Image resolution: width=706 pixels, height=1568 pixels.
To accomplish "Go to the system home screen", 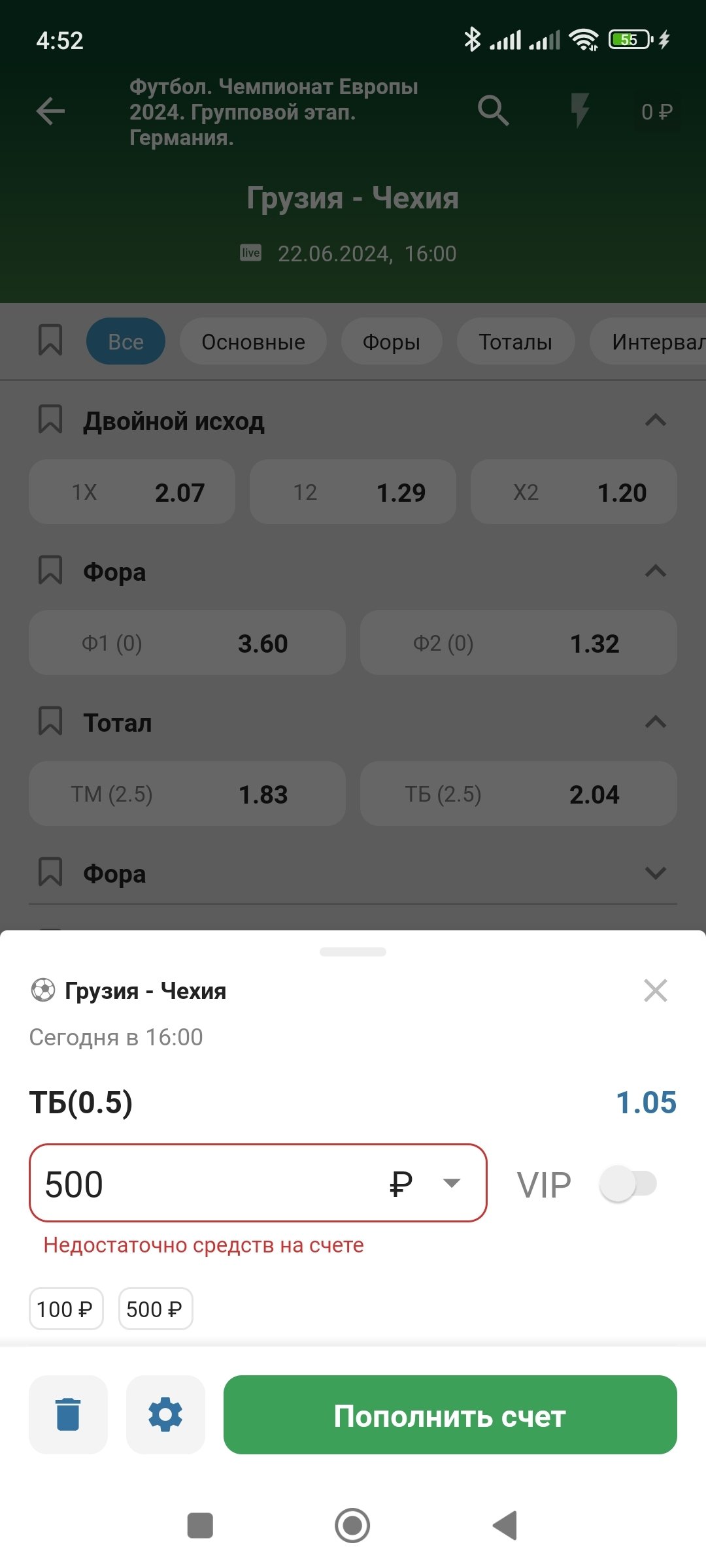I will 352,1526.
